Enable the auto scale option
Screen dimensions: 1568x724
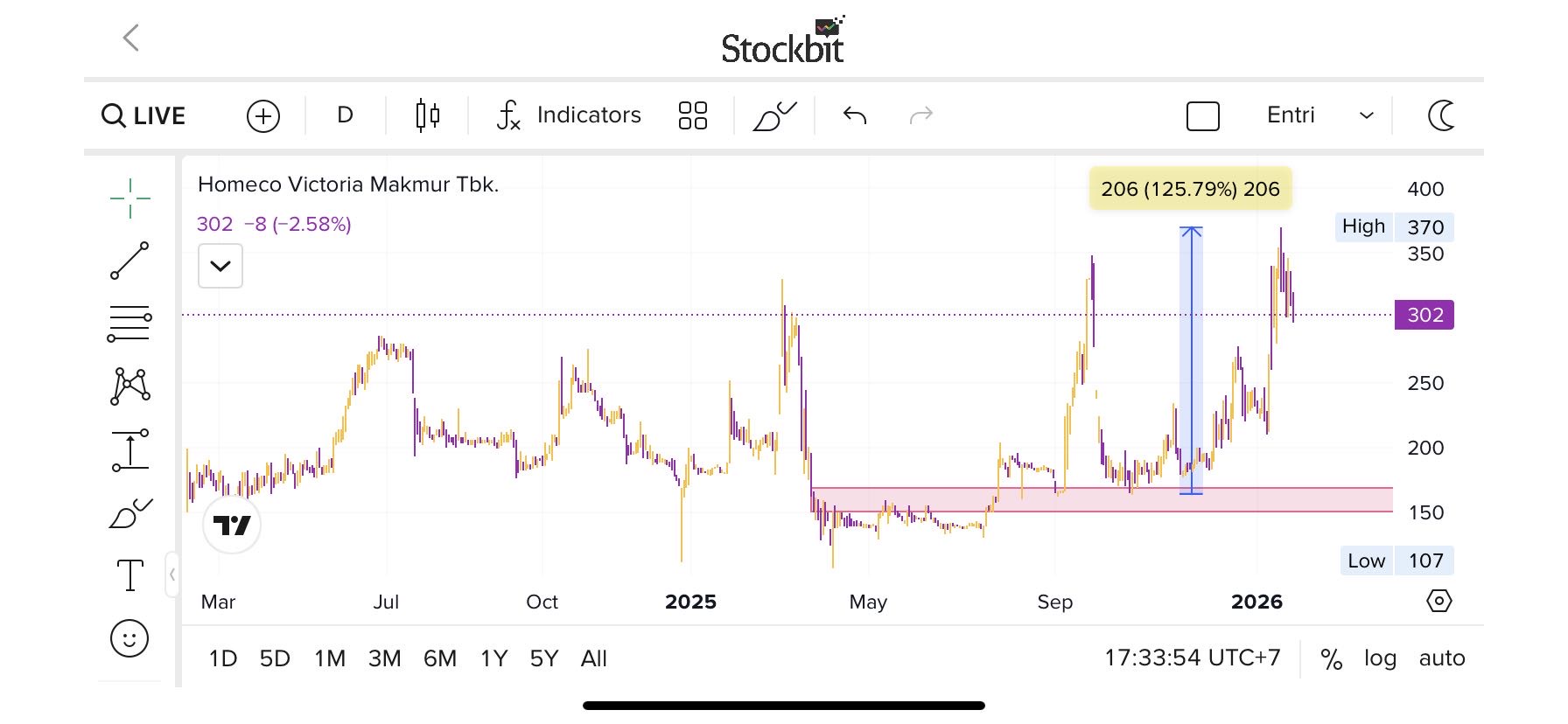(x=1441, y=658)
